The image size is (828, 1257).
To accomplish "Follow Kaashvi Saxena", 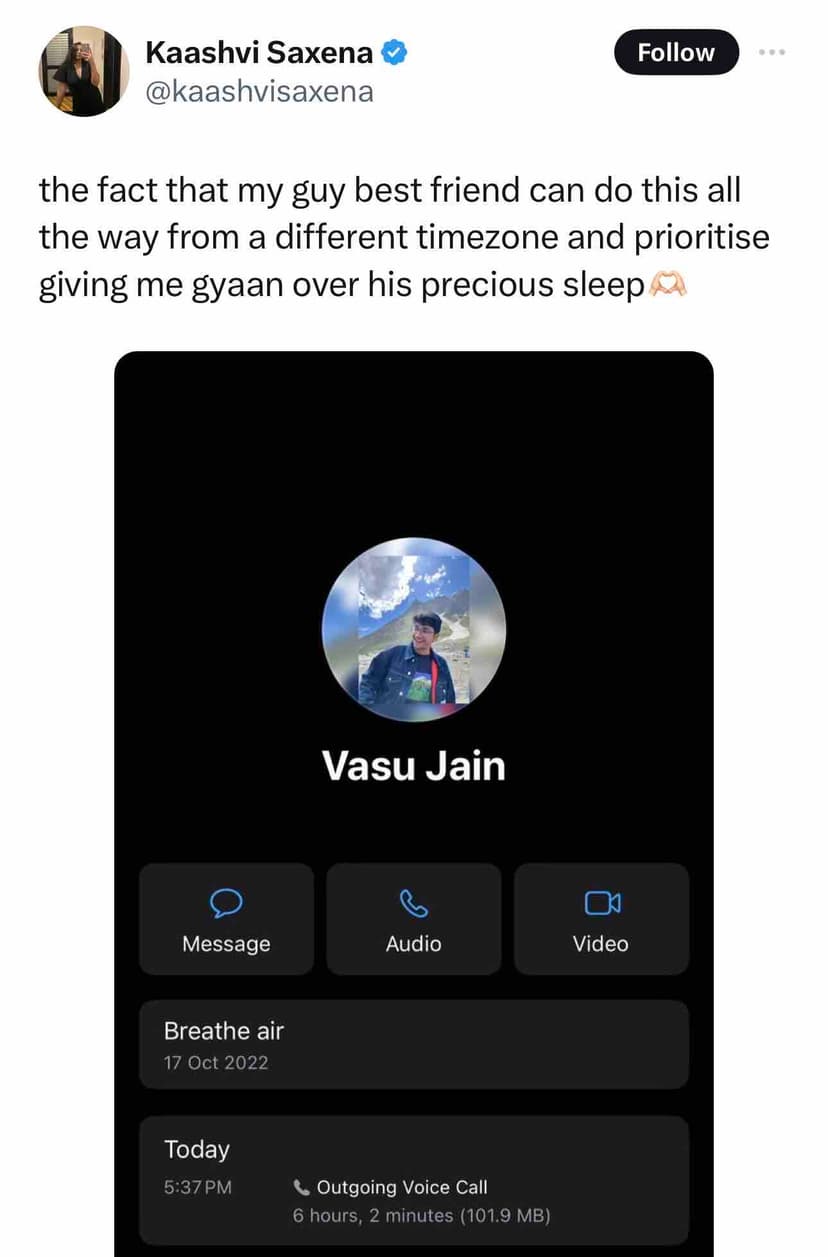I will click(x=675, y=53).
